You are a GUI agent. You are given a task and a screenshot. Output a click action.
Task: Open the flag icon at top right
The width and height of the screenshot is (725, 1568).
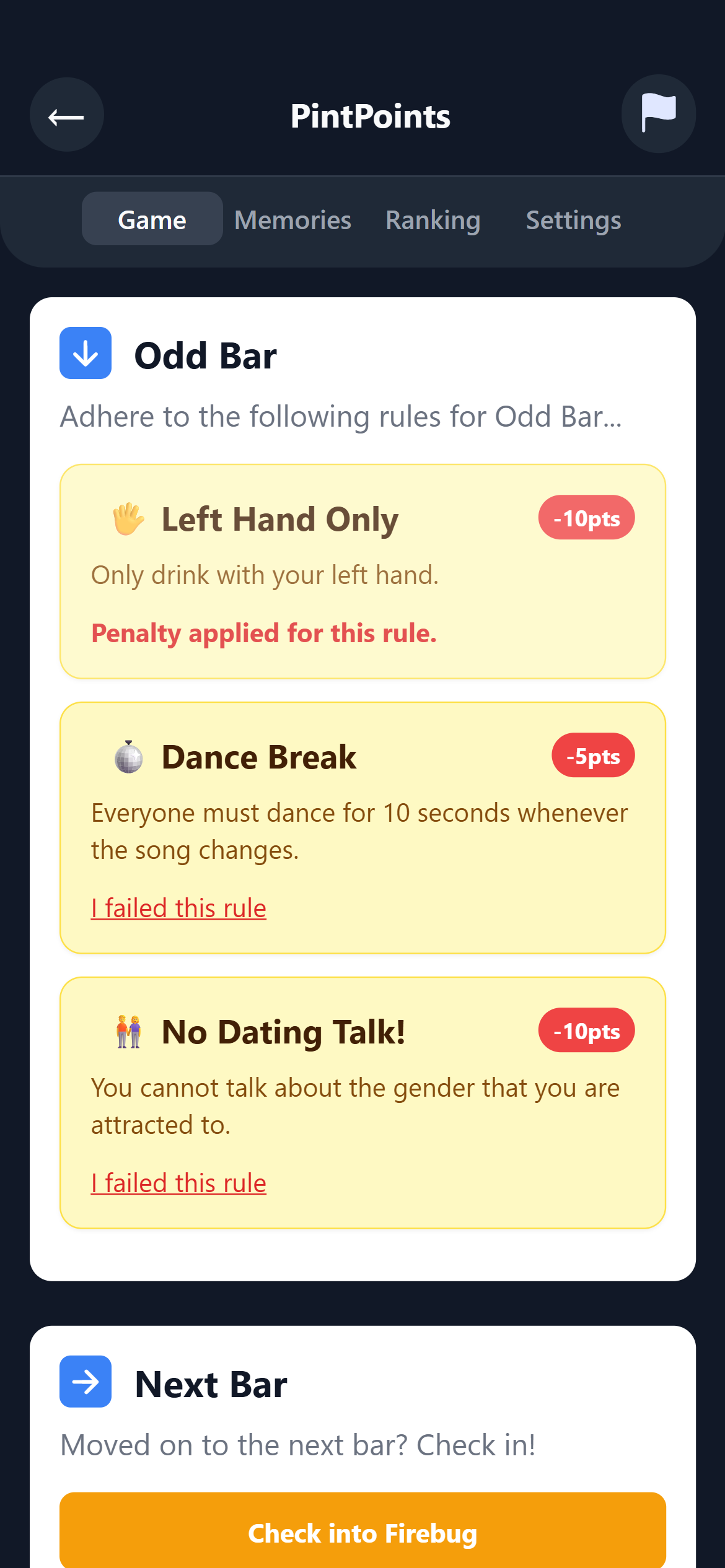pyautogui.click(x=658, y=113)
